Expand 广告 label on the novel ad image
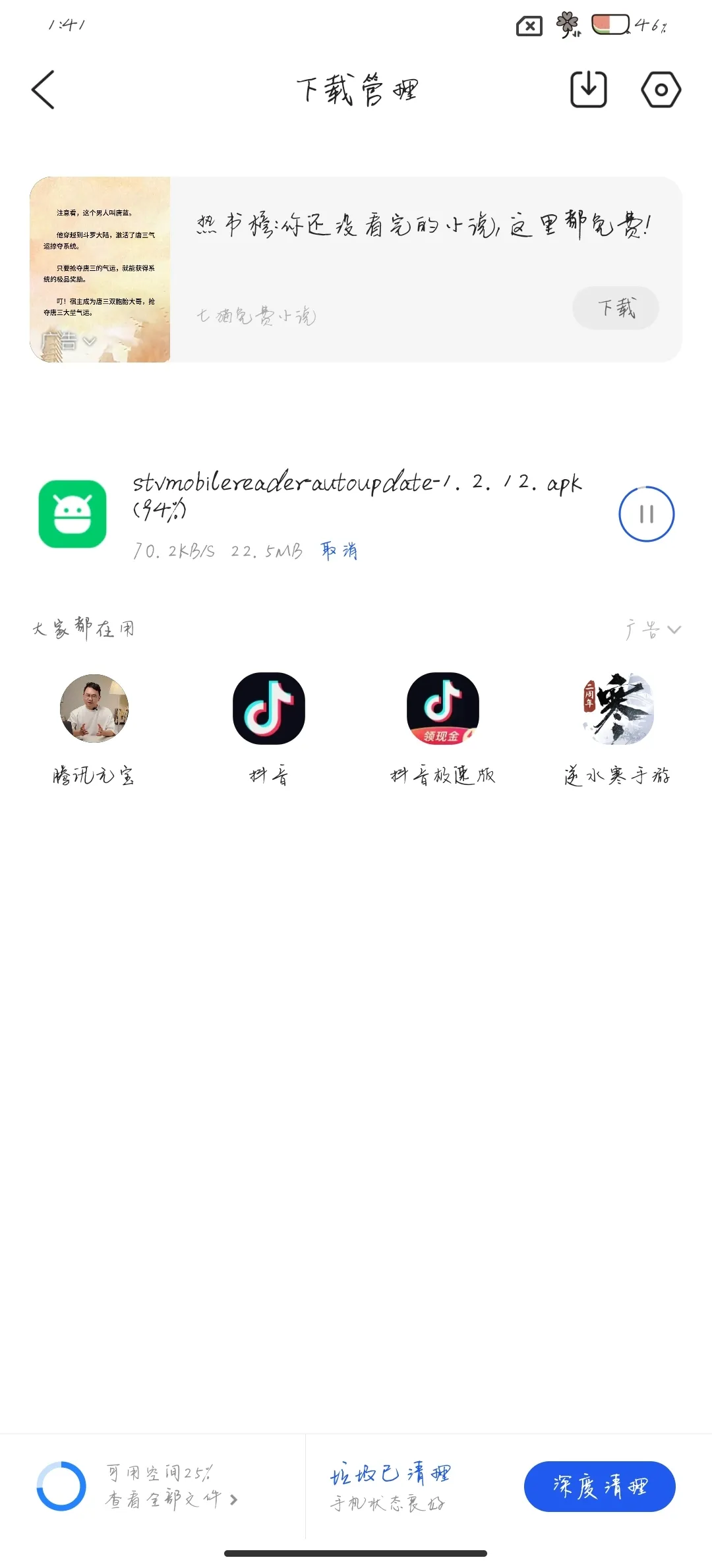This screenshot has height=1568, width=712. tap(69, 341)
